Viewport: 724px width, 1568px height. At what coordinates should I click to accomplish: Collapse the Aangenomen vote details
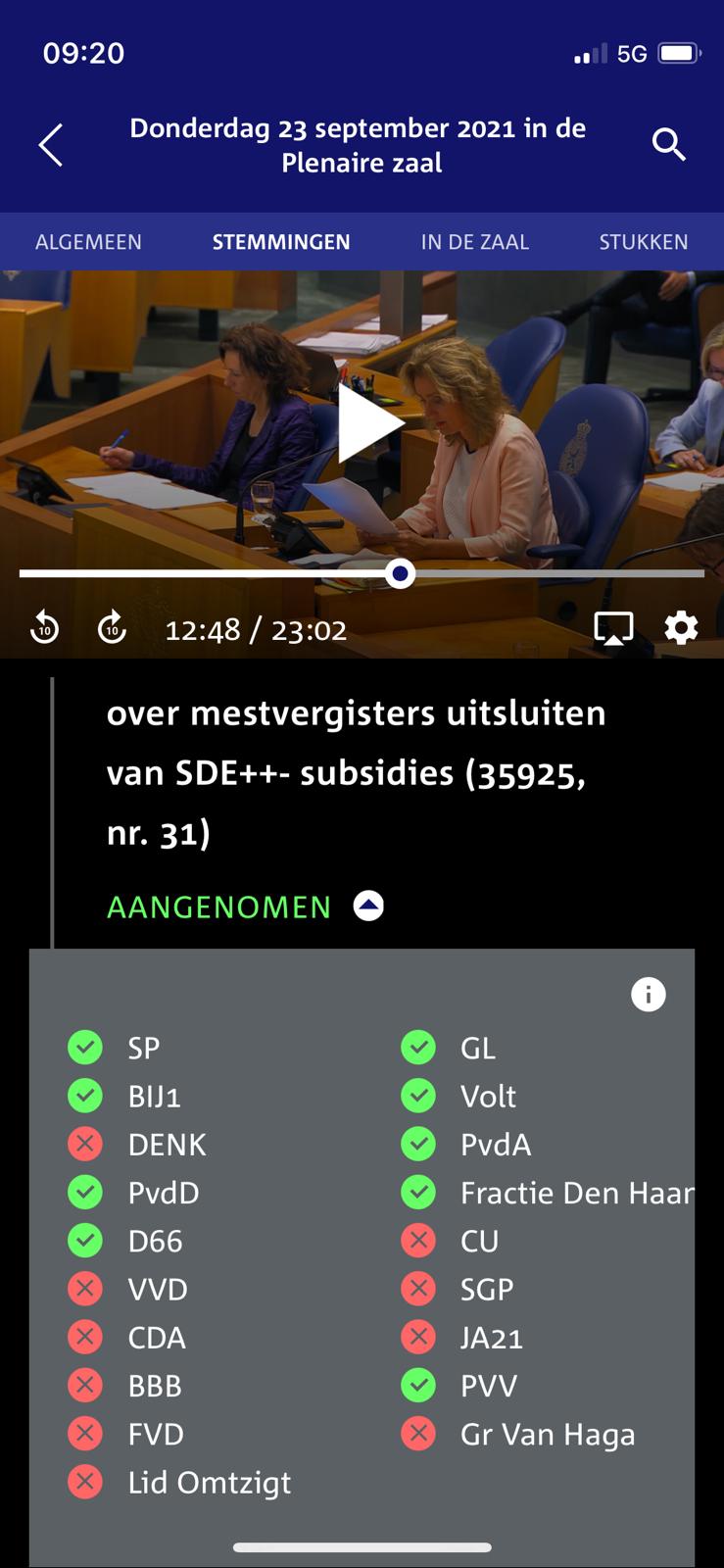(368, 906)
